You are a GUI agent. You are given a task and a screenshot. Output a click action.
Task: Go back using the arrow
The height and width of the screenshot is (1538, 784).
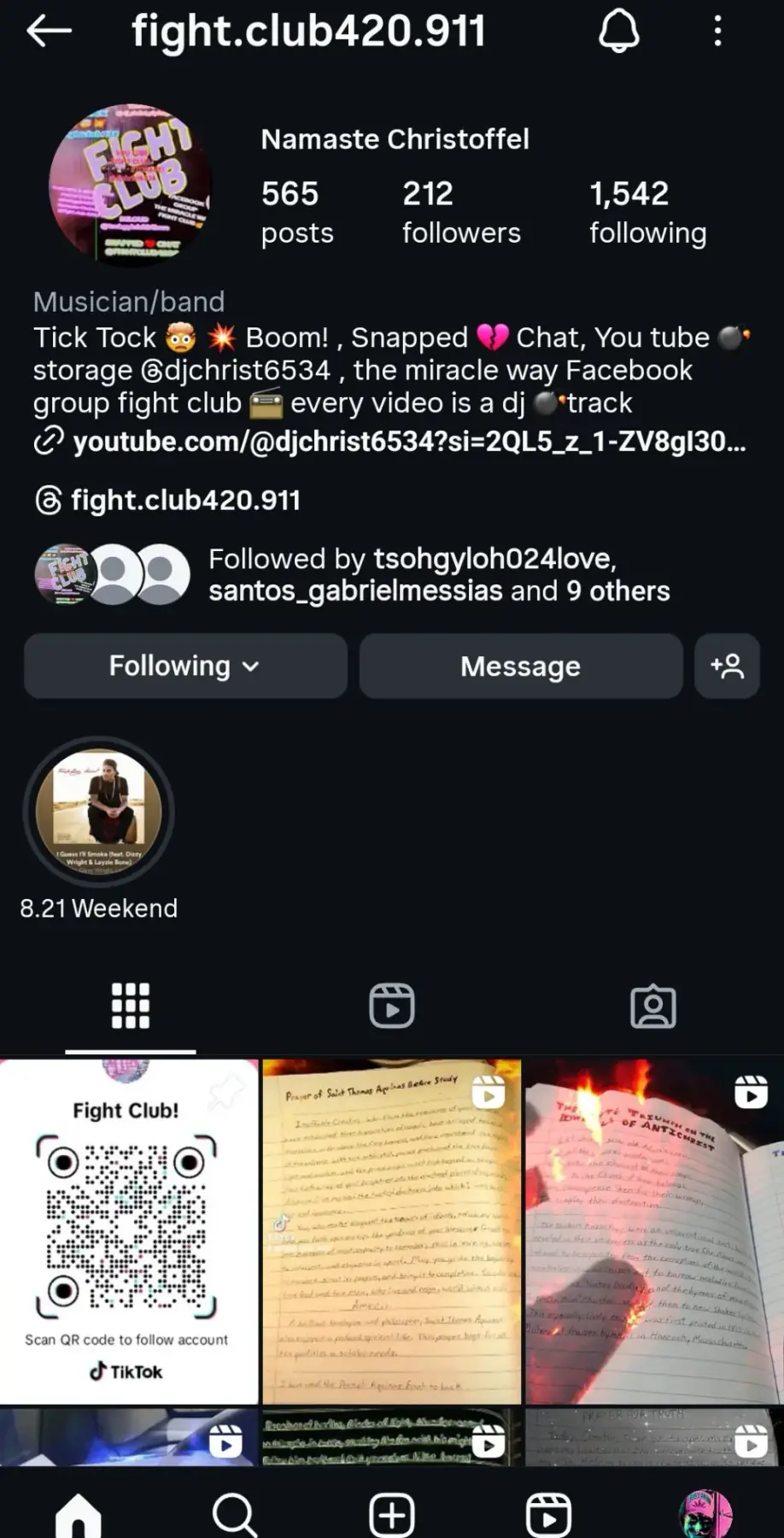[49, 32]
